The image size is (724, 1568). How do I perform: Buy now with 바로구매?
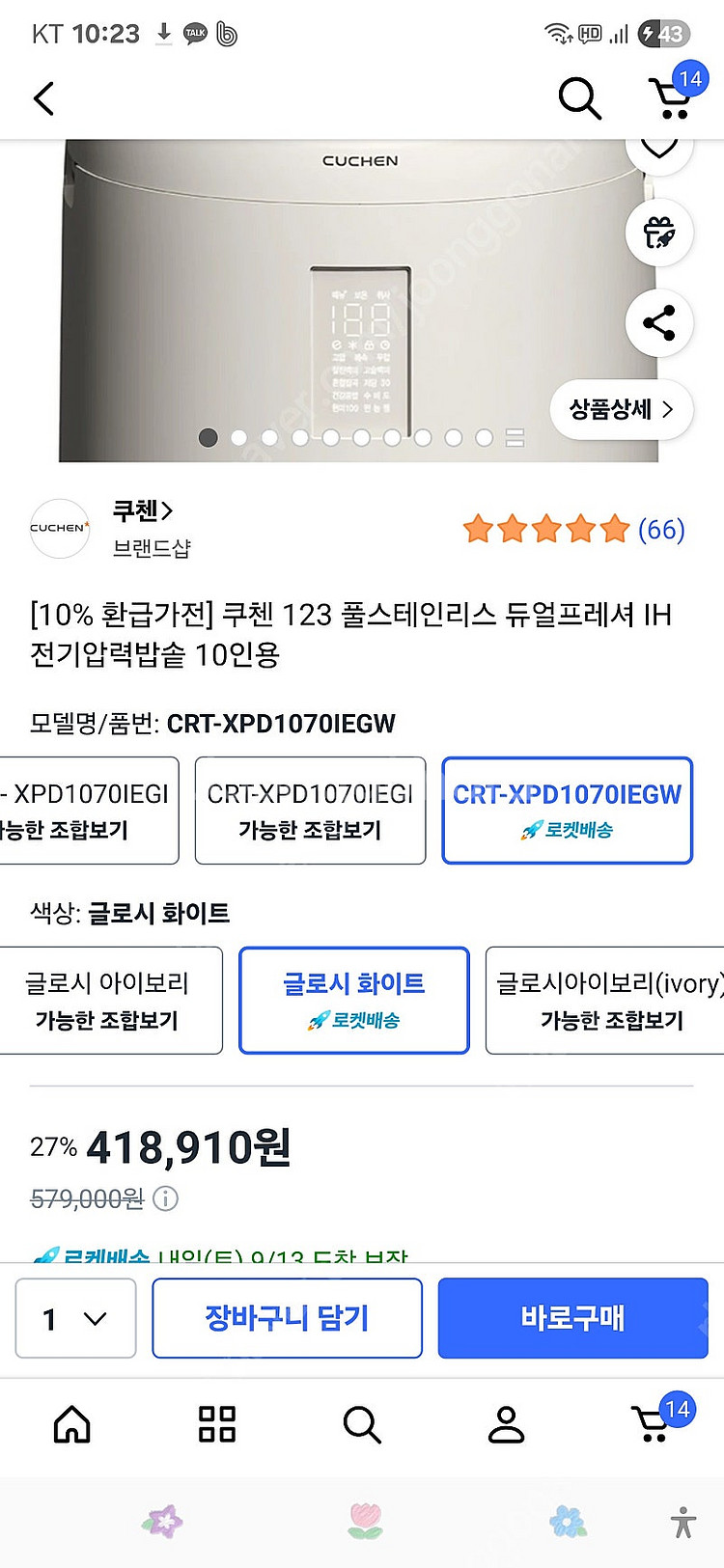click(573, 1318)
